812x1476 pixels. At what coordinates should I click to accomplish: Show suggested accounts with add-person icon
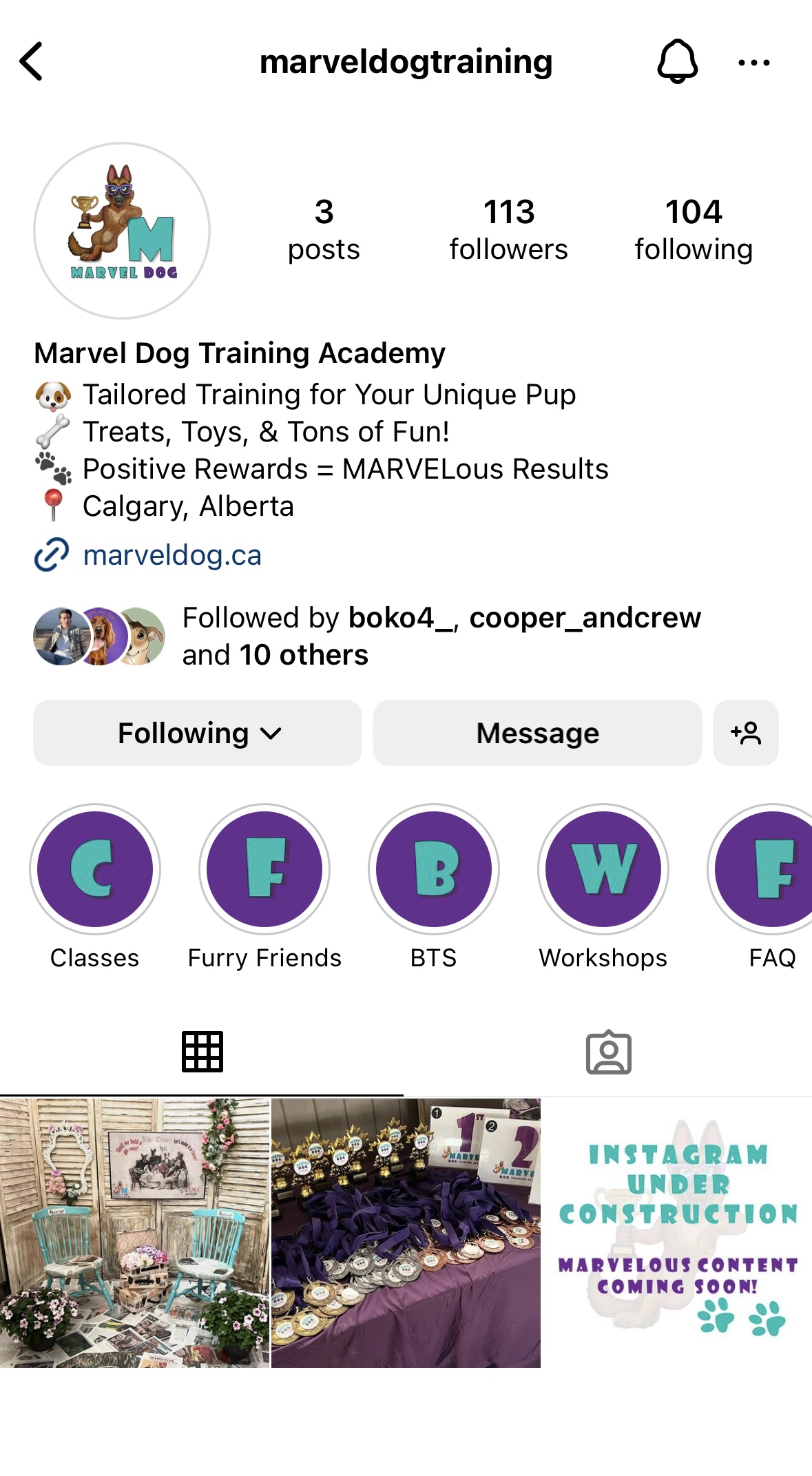pos(746,733)
